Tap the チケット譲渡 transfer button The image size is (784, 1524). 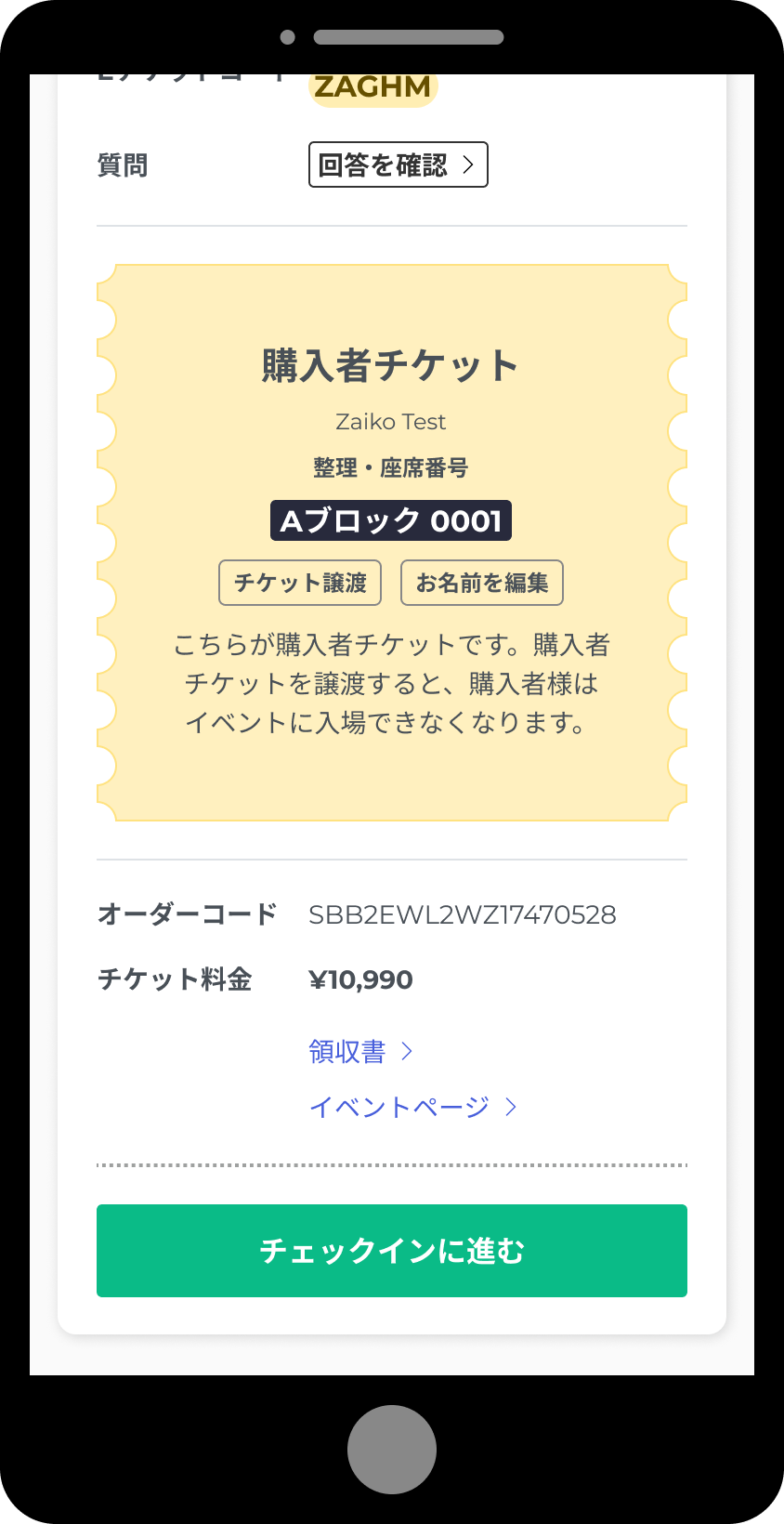tap(300, 583)
